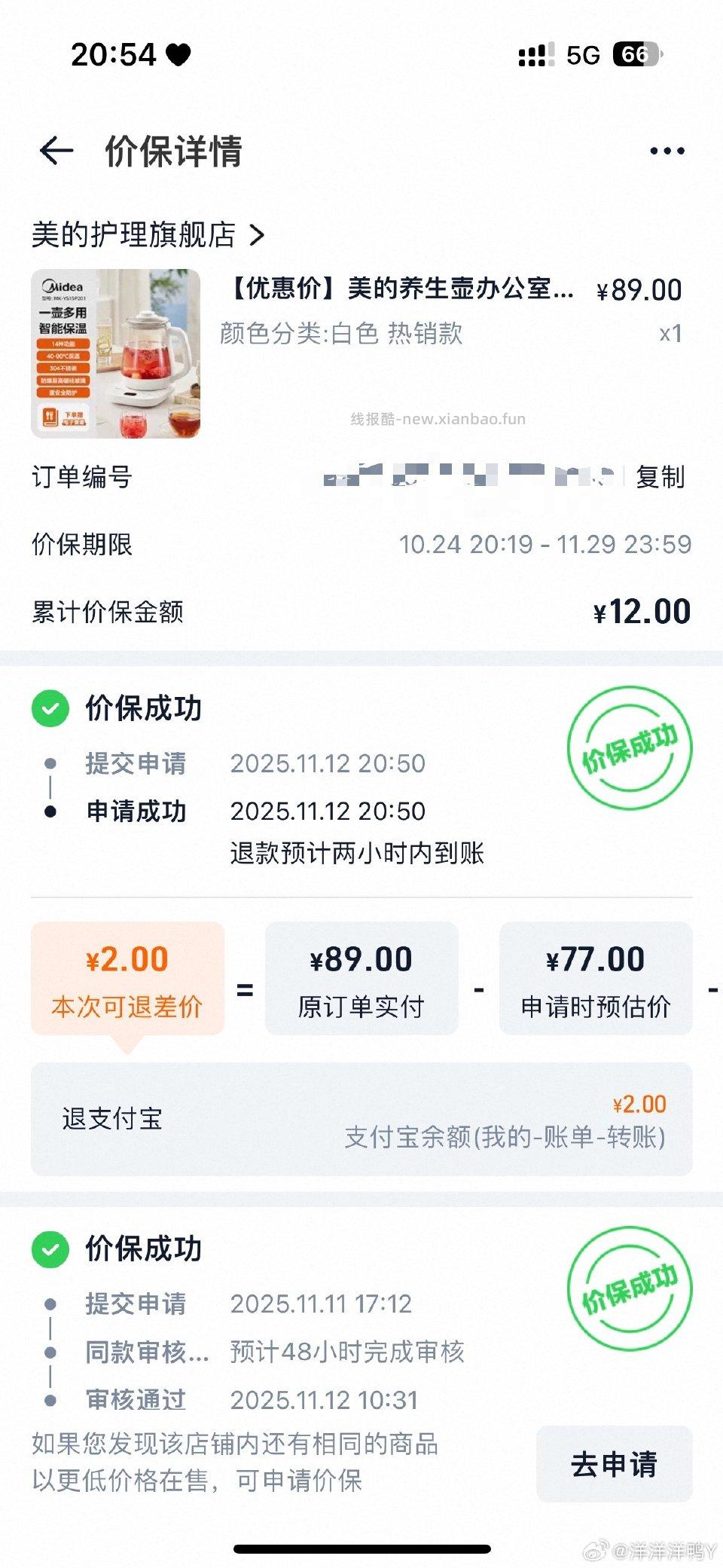Tap the heart icon beside the clock time
Screen dimensions: 723x1568
point(178,54)
